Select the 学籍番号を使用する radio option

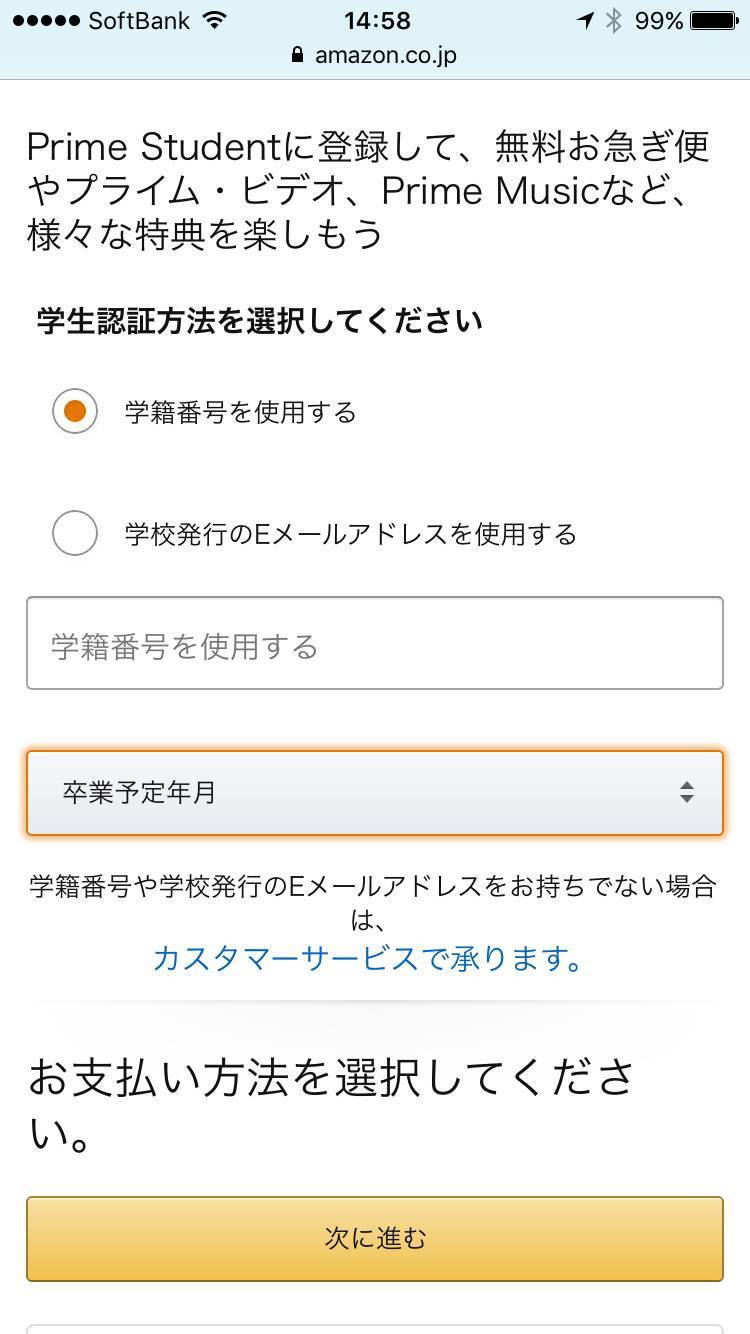click(75, 411)
